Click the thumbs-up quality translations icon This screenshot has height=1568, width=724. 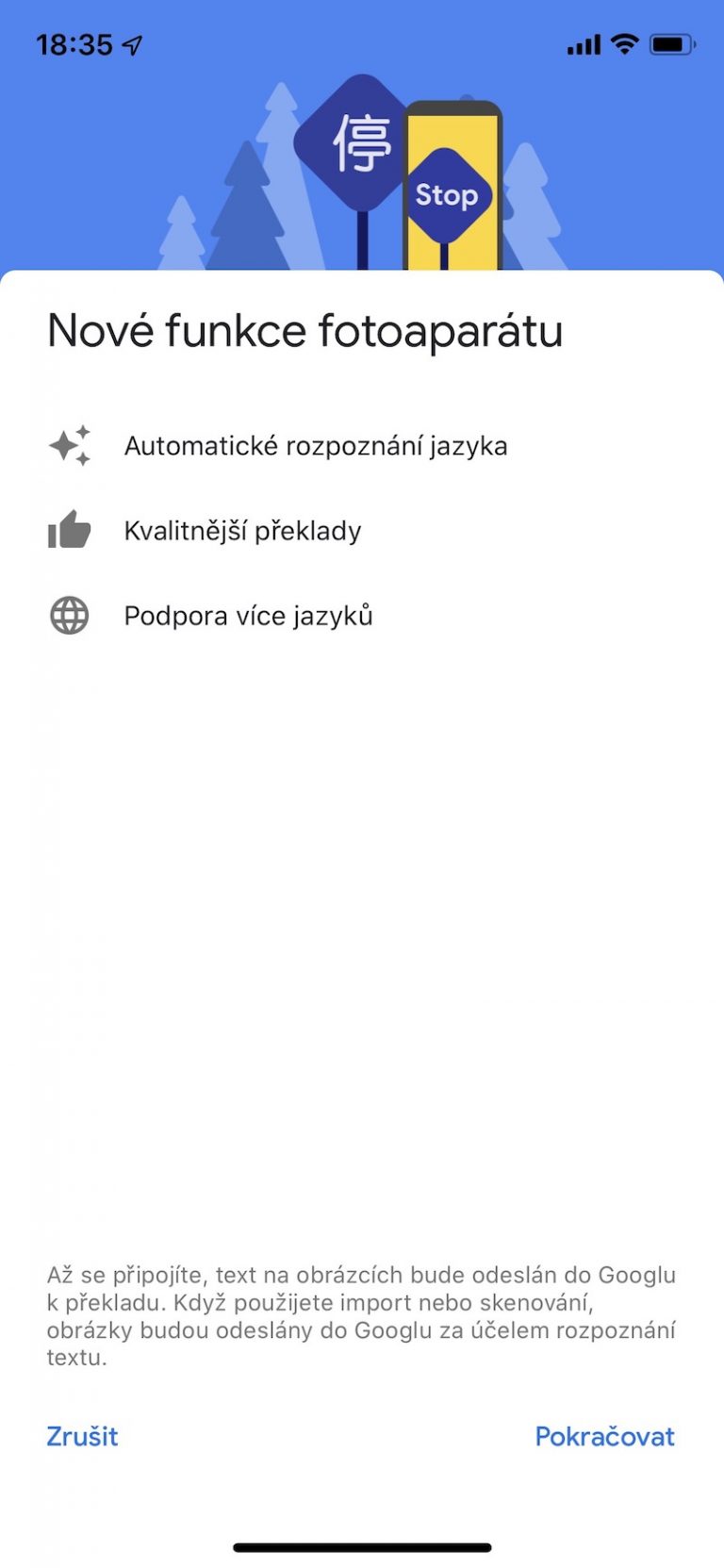tap(69, 530)
